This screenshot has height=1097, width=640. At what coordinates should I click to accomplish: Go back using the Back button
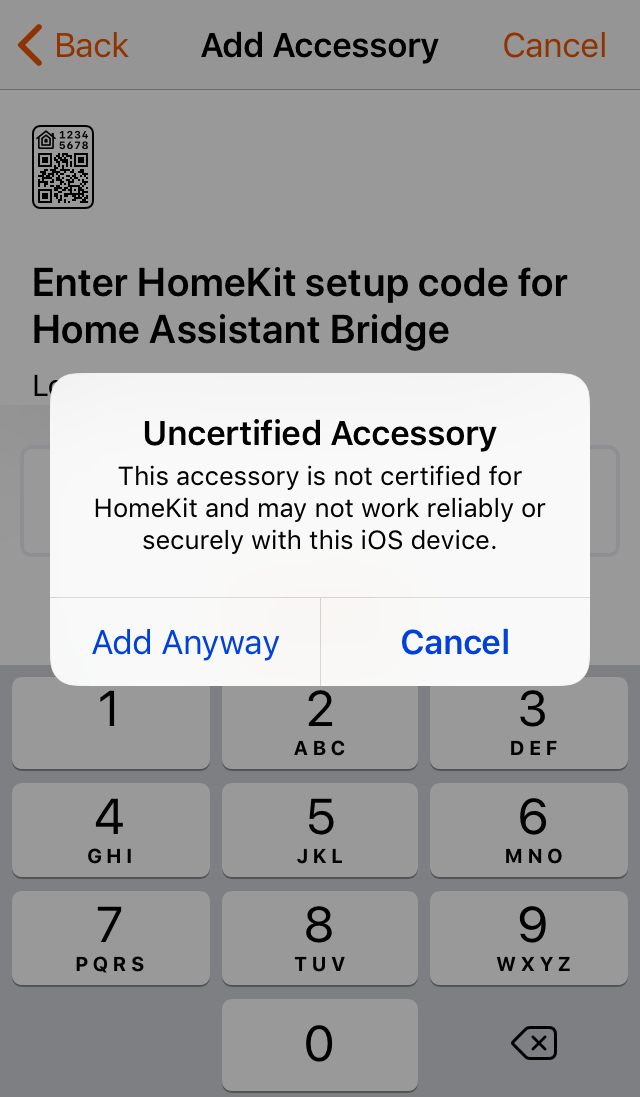[x=73, y=45]
